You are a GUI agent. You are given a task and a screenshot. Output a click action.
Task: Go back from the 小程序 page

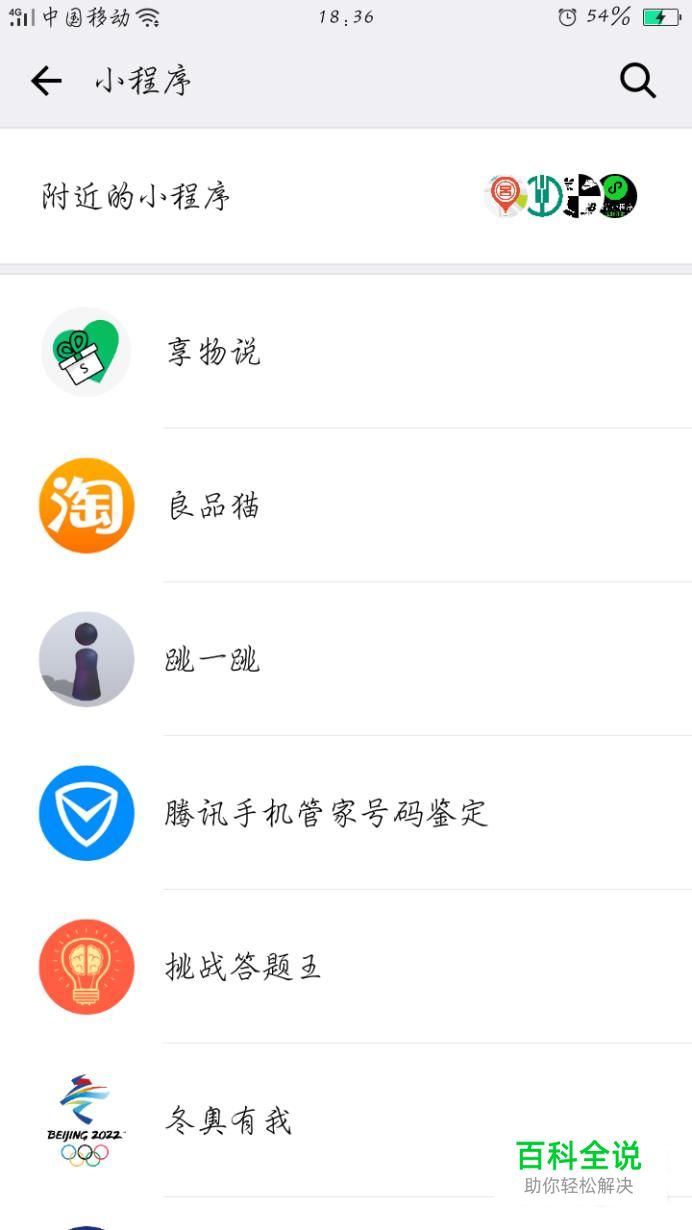pyautogui.click(x=46, y=81)
